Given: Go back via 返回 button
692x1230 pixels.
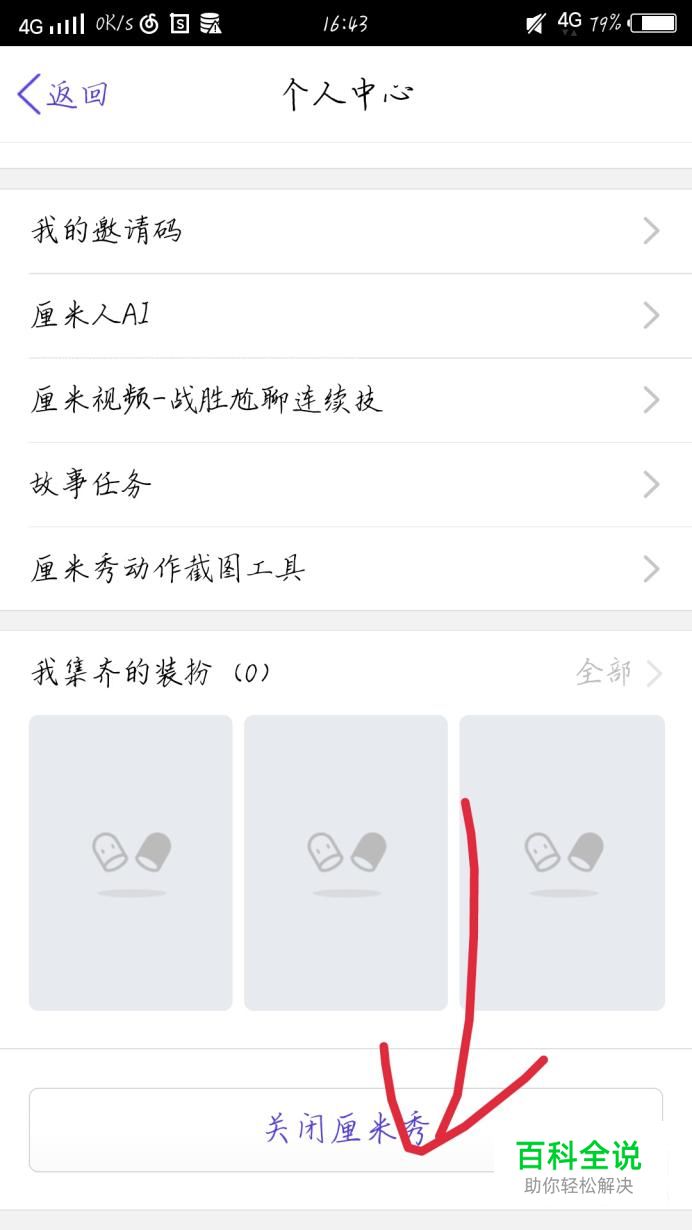Looking at the screenshot, I should point(62,95).
